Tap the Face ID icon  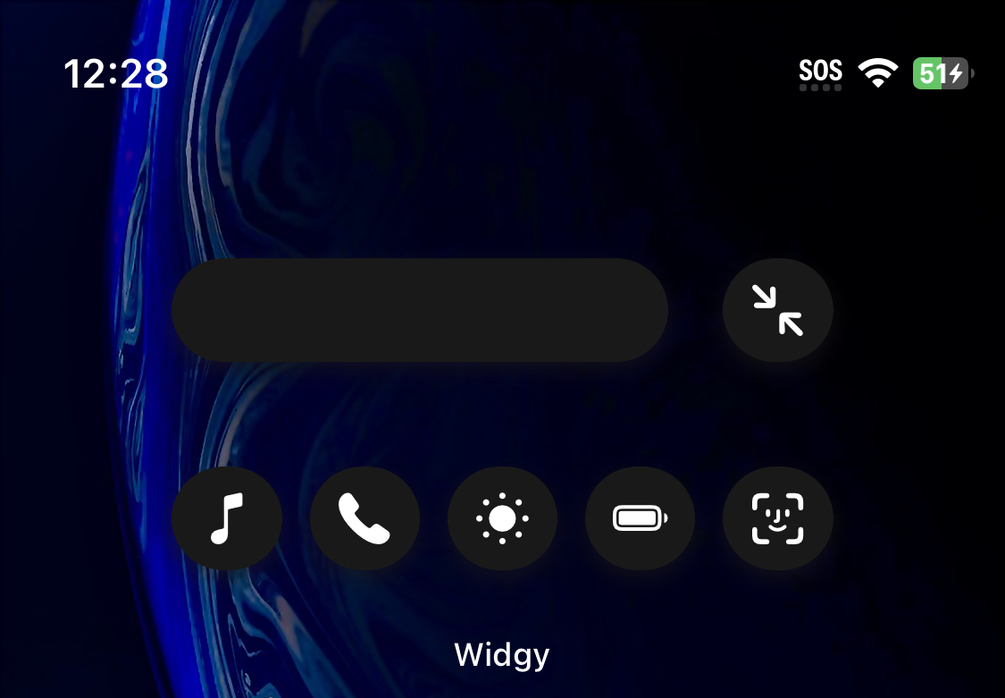pos(778,518)
